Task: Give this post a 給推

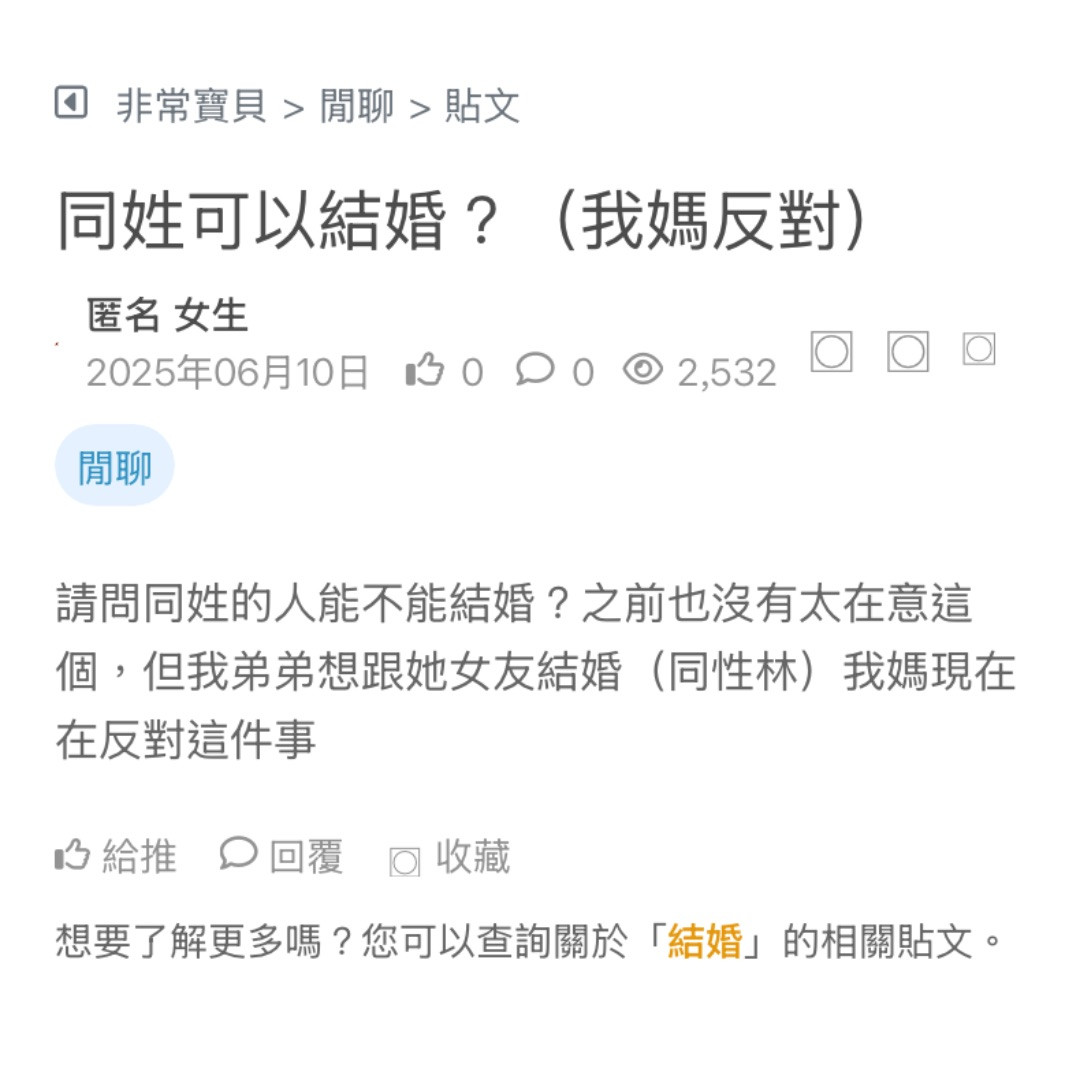Action: [x=116, y=858]
